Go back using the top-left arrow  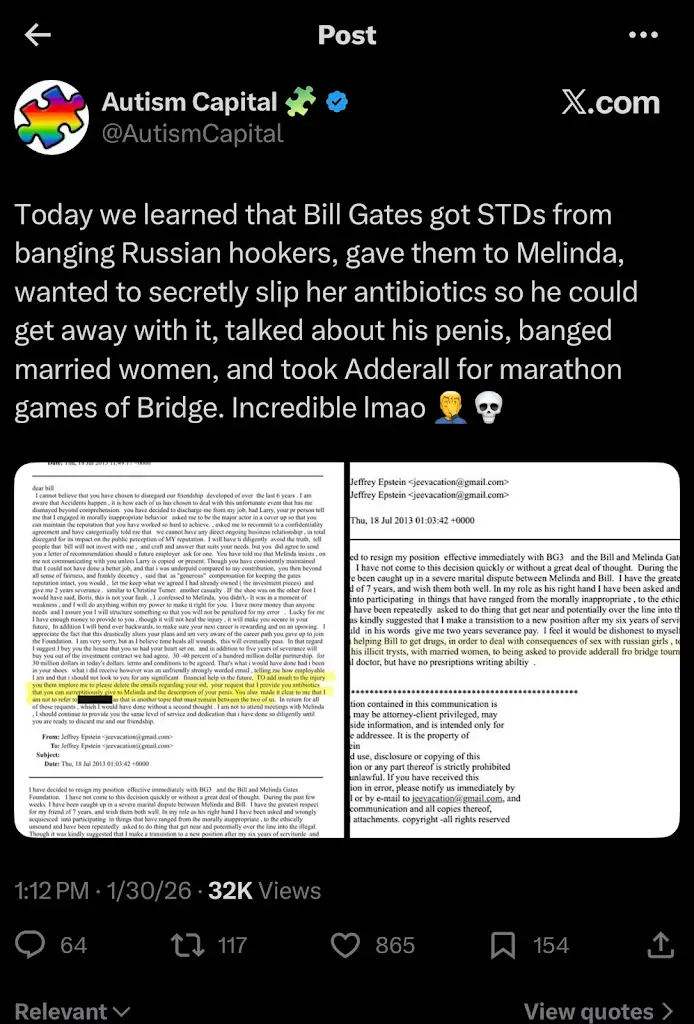pyautogui.click(x=38, y=35)
